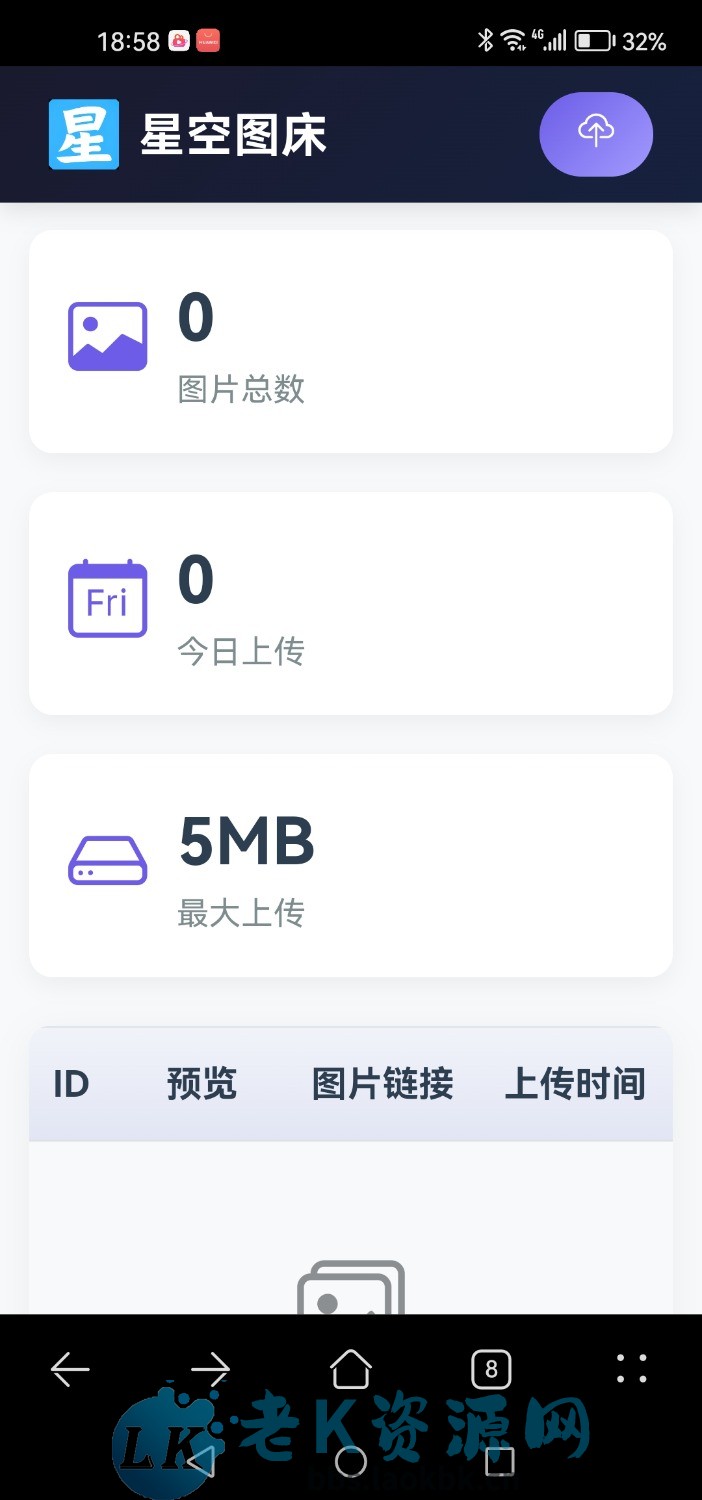Tap the cloud upload button
The image size is (702, 1500).
596,134
